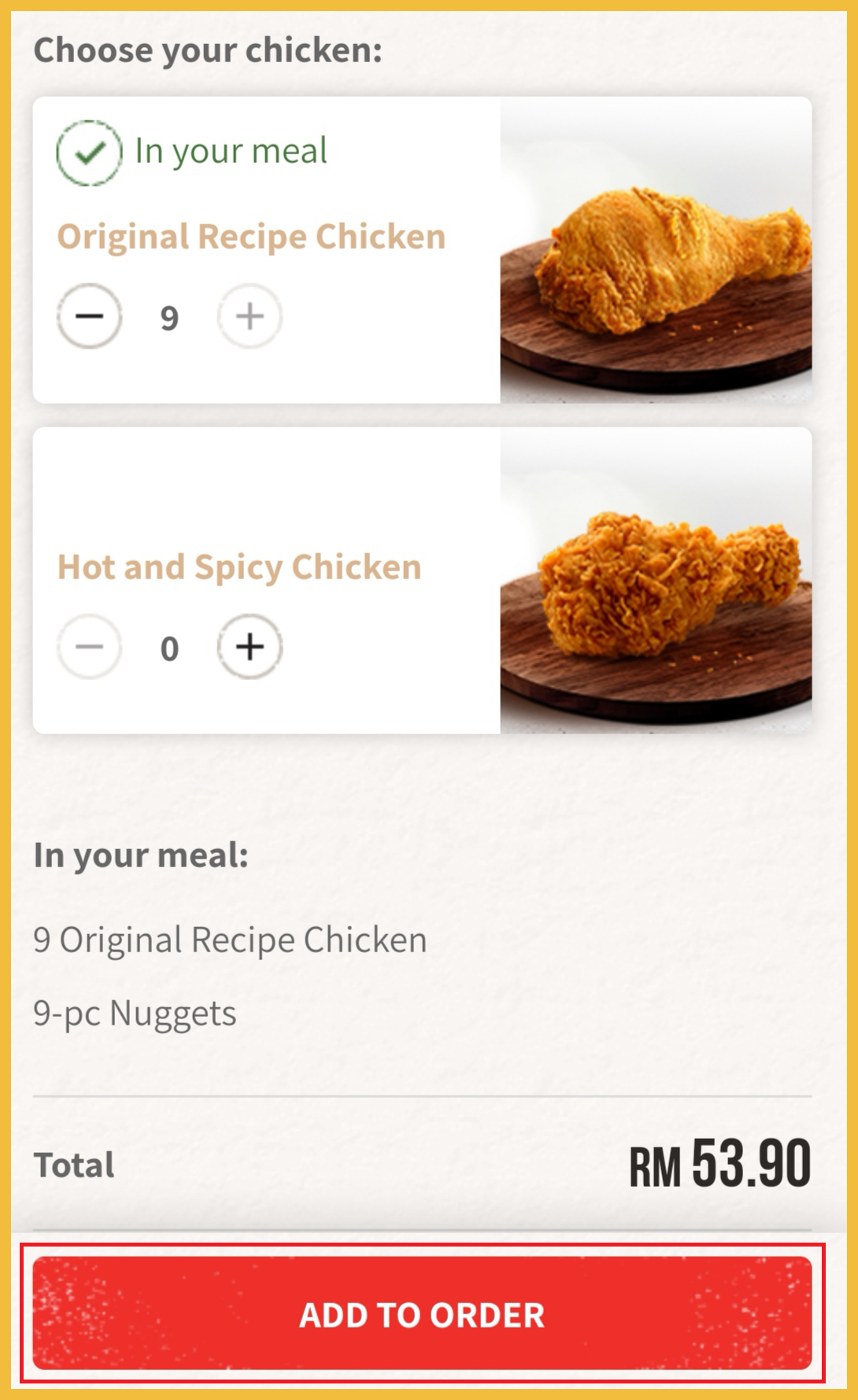Decrease Hot and Spicy Chicken quantity

point(90,647)
